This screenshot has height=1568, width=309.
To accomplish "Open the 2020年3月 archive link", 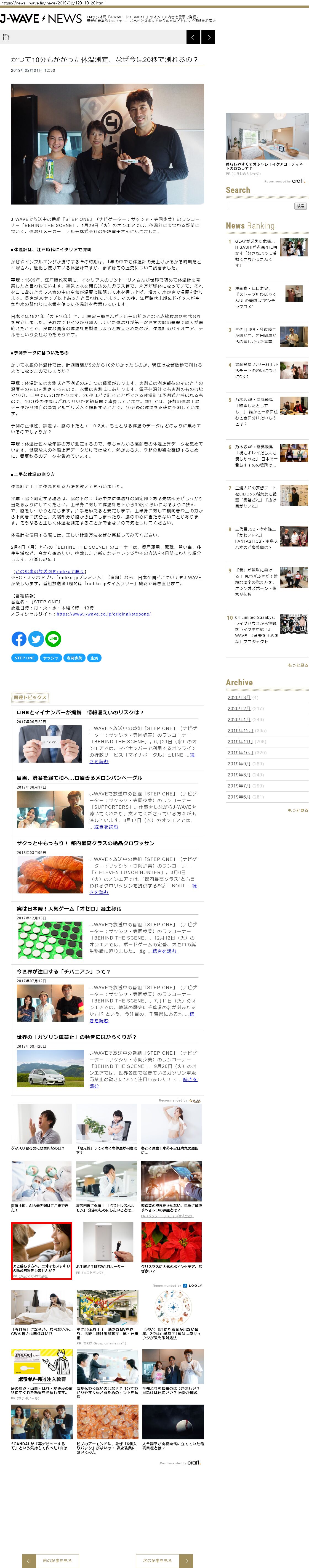I will tap(239, 697).
